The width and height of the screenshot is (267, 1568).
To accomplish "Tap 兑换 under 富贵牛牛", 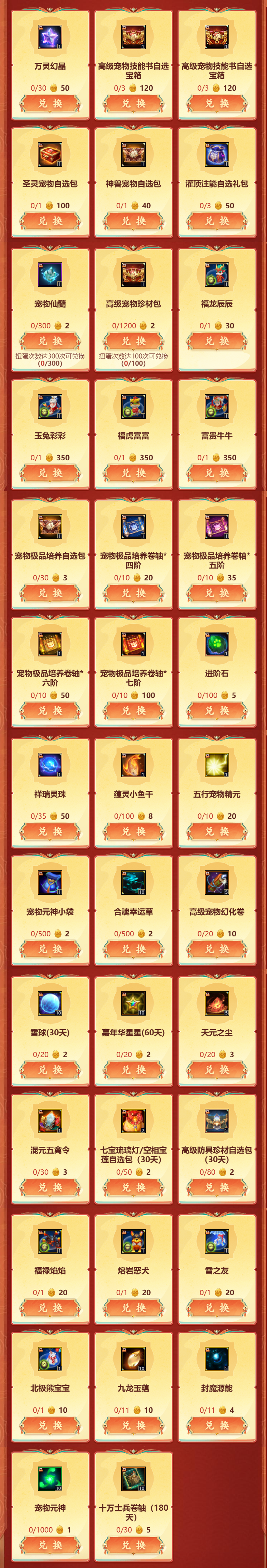I will tap(217, 473).
